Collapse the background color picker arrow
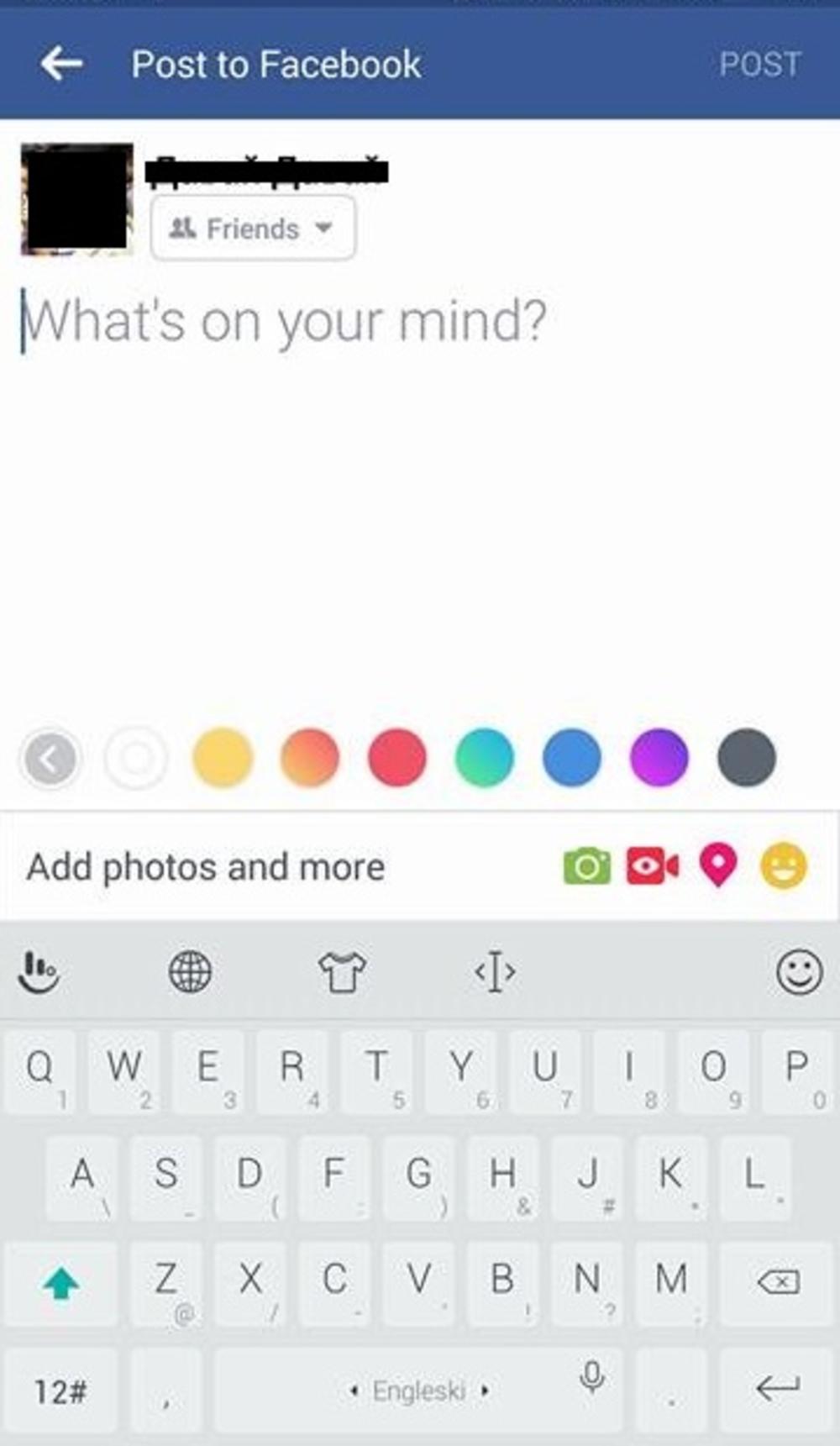This screenshot has width=840, height=1446. tap(50, 758)
